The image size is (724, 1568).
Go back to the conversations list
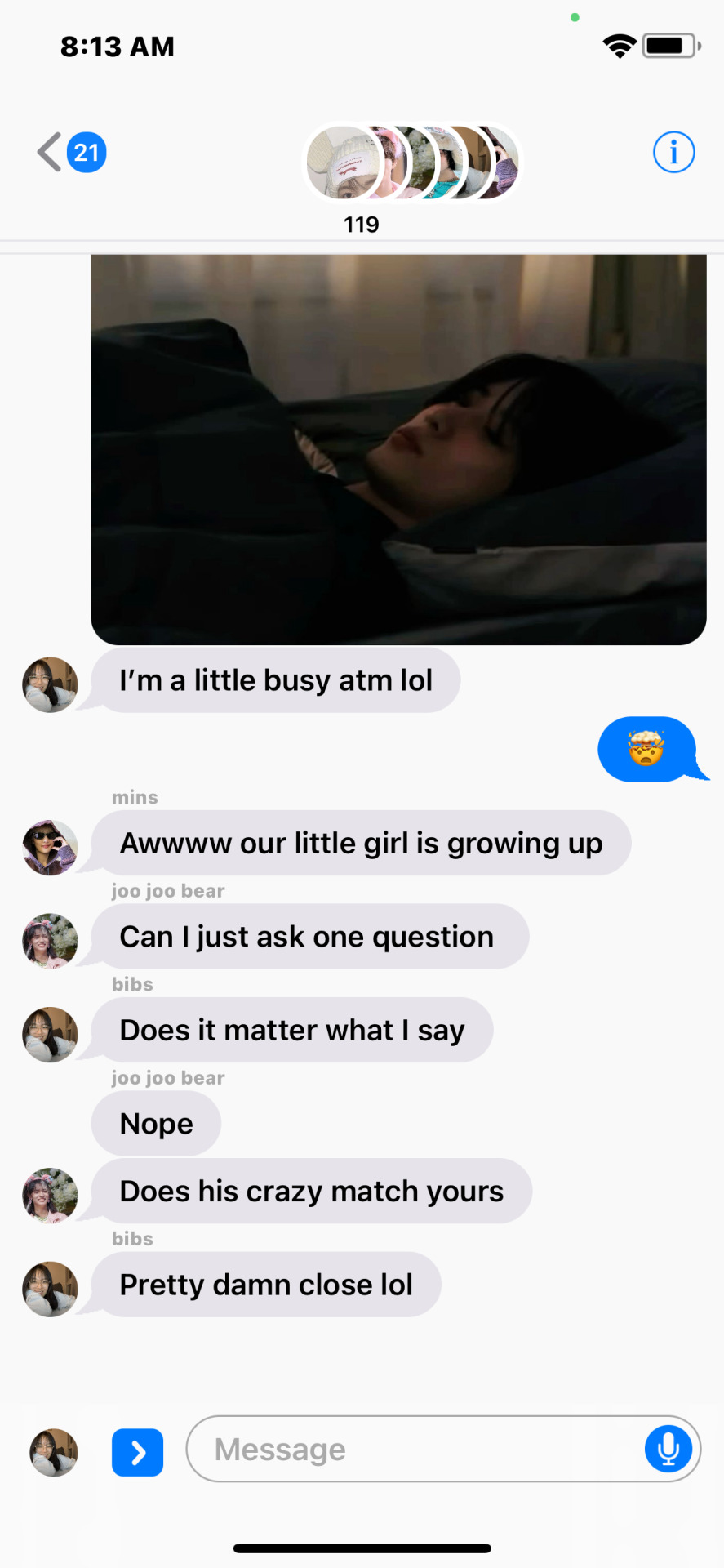(x=71, y=153)
